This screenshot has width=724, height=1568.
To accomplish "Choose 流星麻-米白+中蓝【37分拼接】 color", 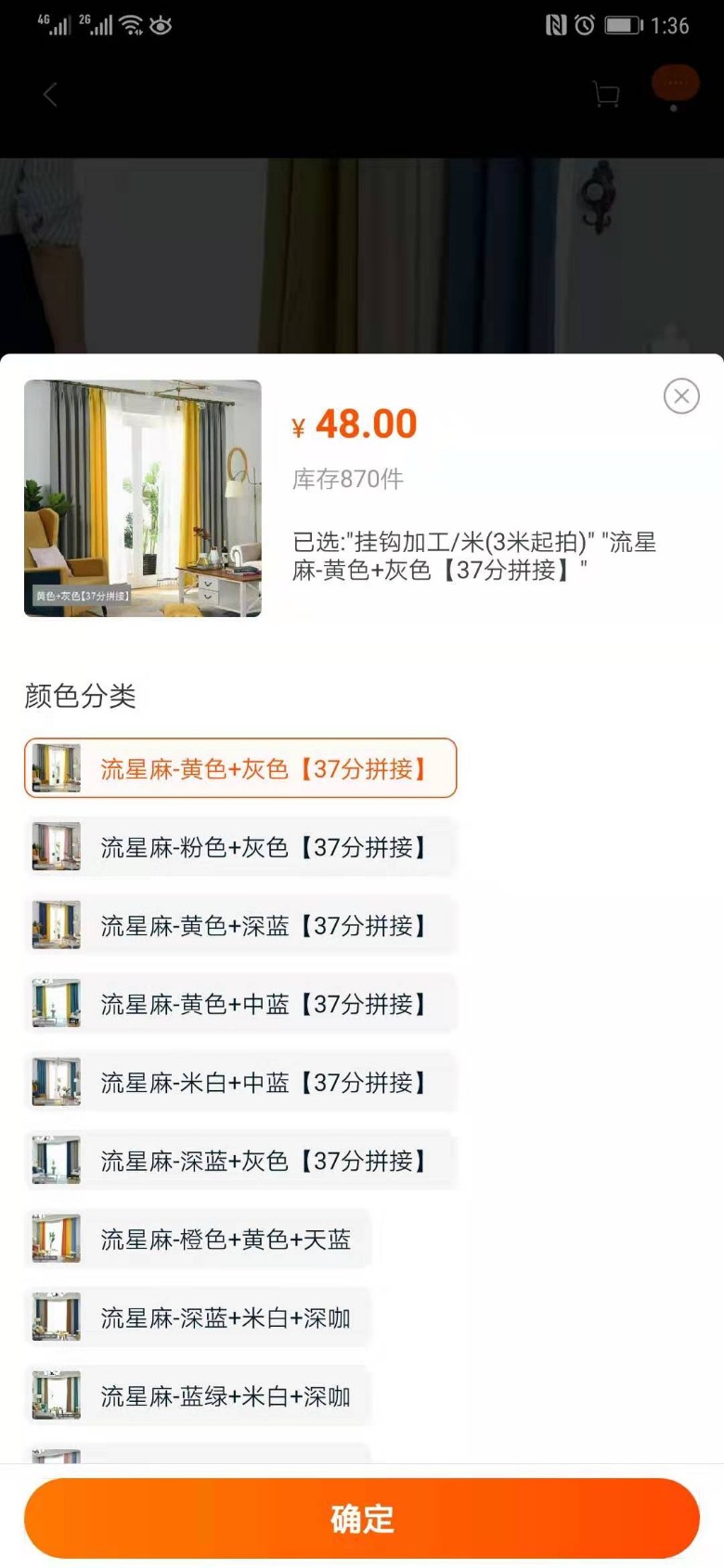I will pos(240,1082).
